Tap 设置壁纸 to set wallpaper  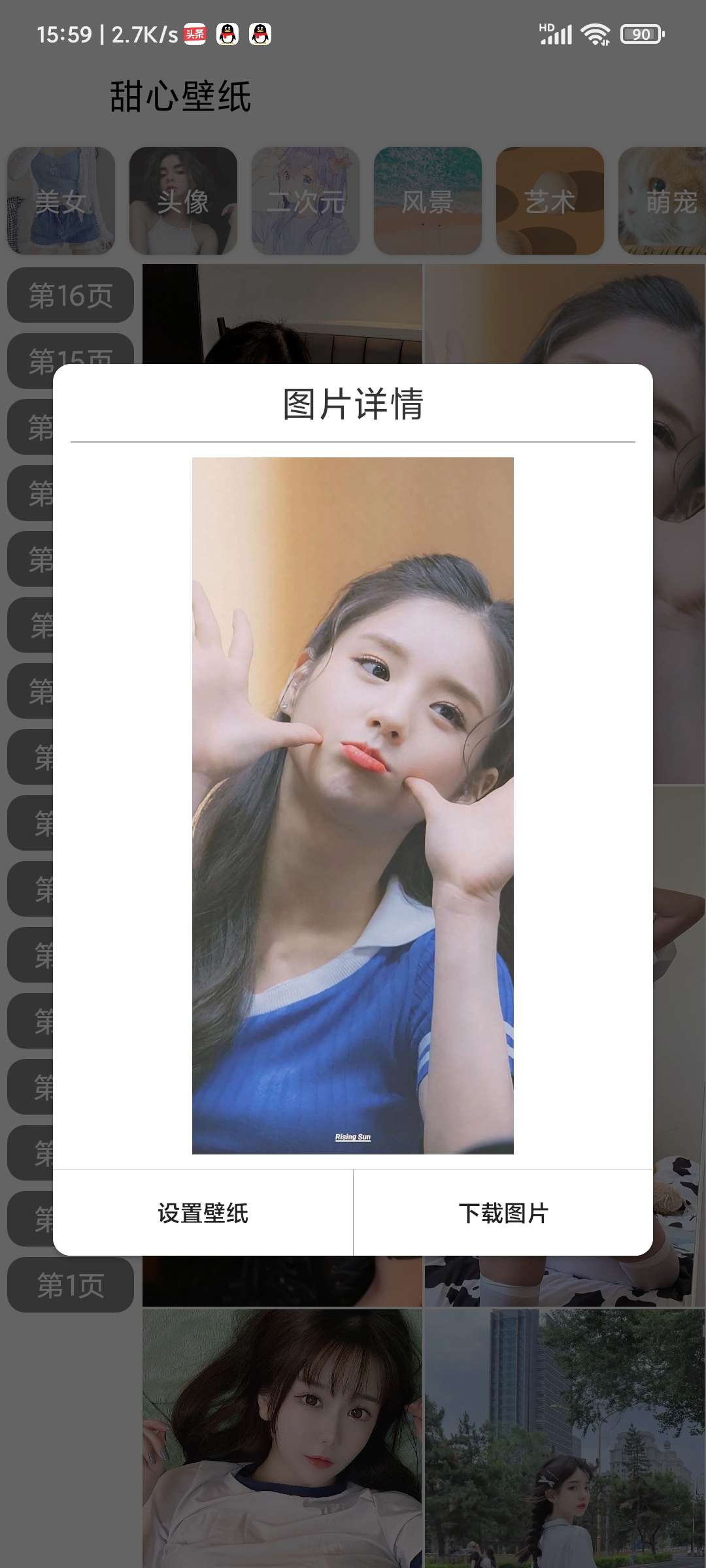203,1213
